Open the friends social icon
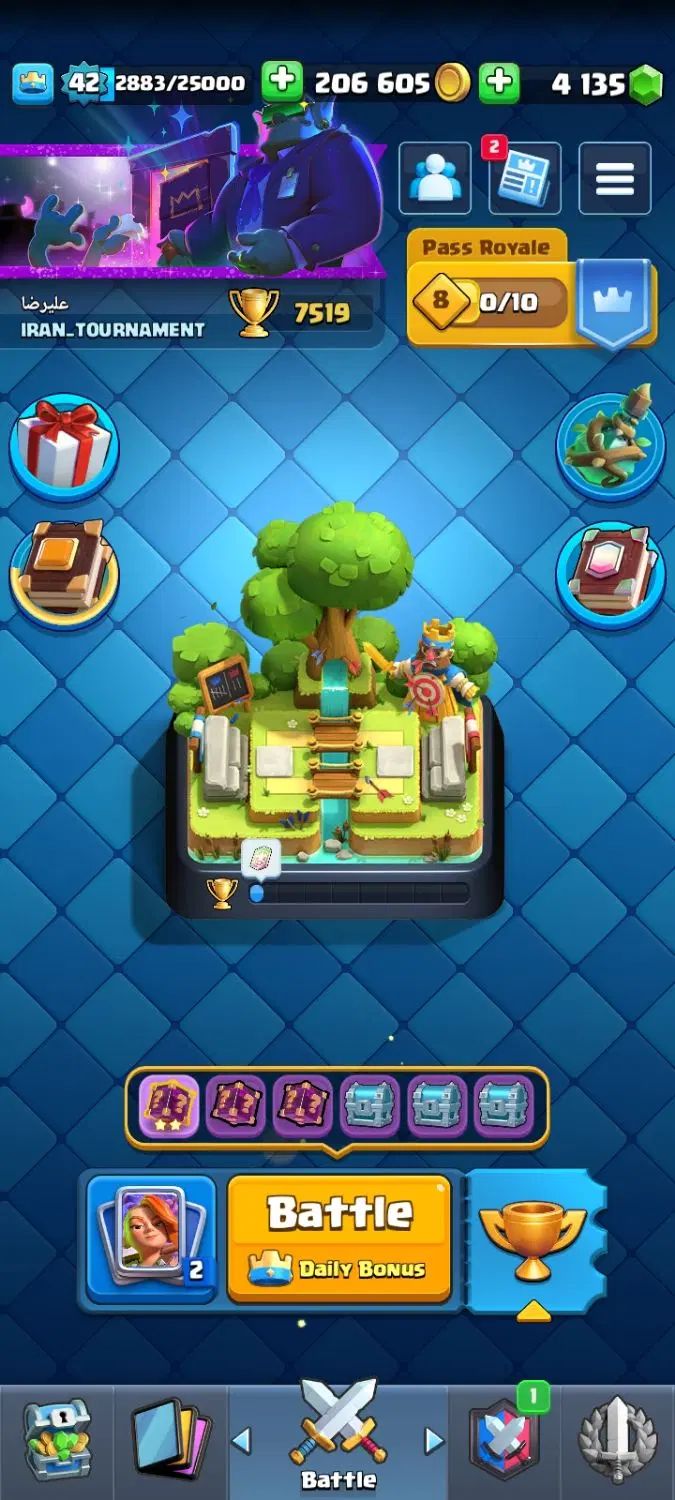This screenshot has width=675, height=1500. (x=435, y=179)
